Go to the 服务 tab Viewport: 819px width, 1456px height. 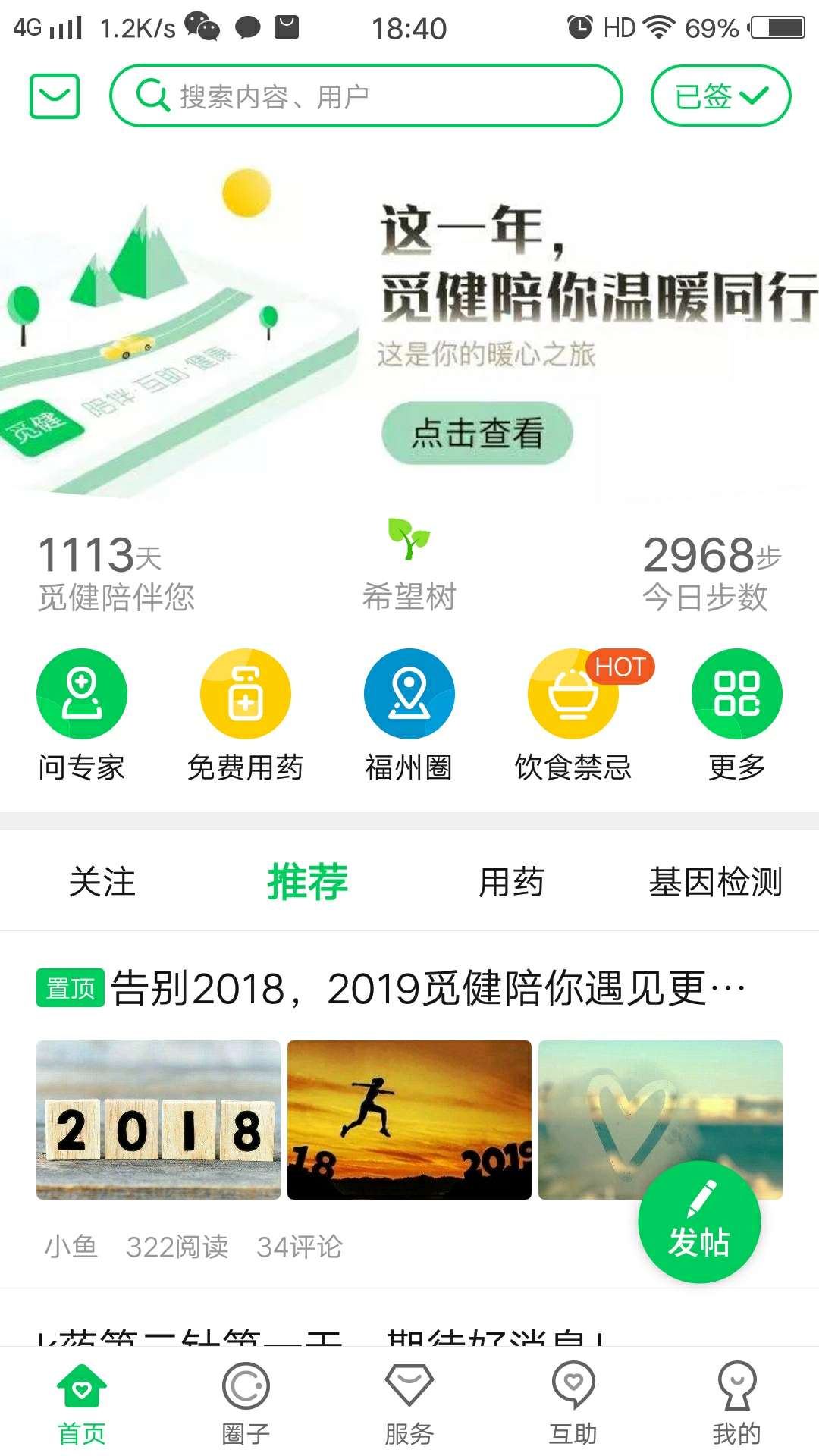409,1403
